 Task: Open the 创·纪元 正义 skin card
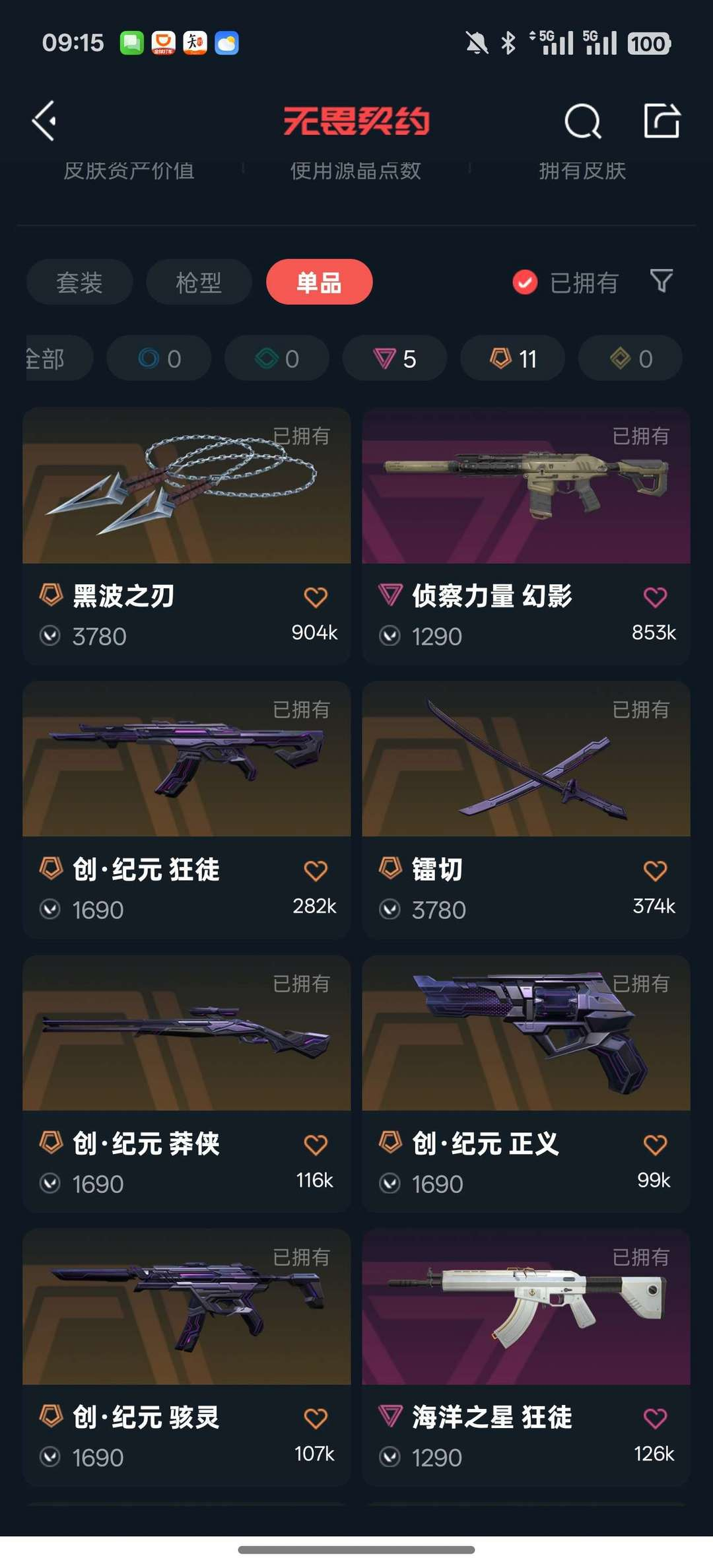click(526, 1083)
